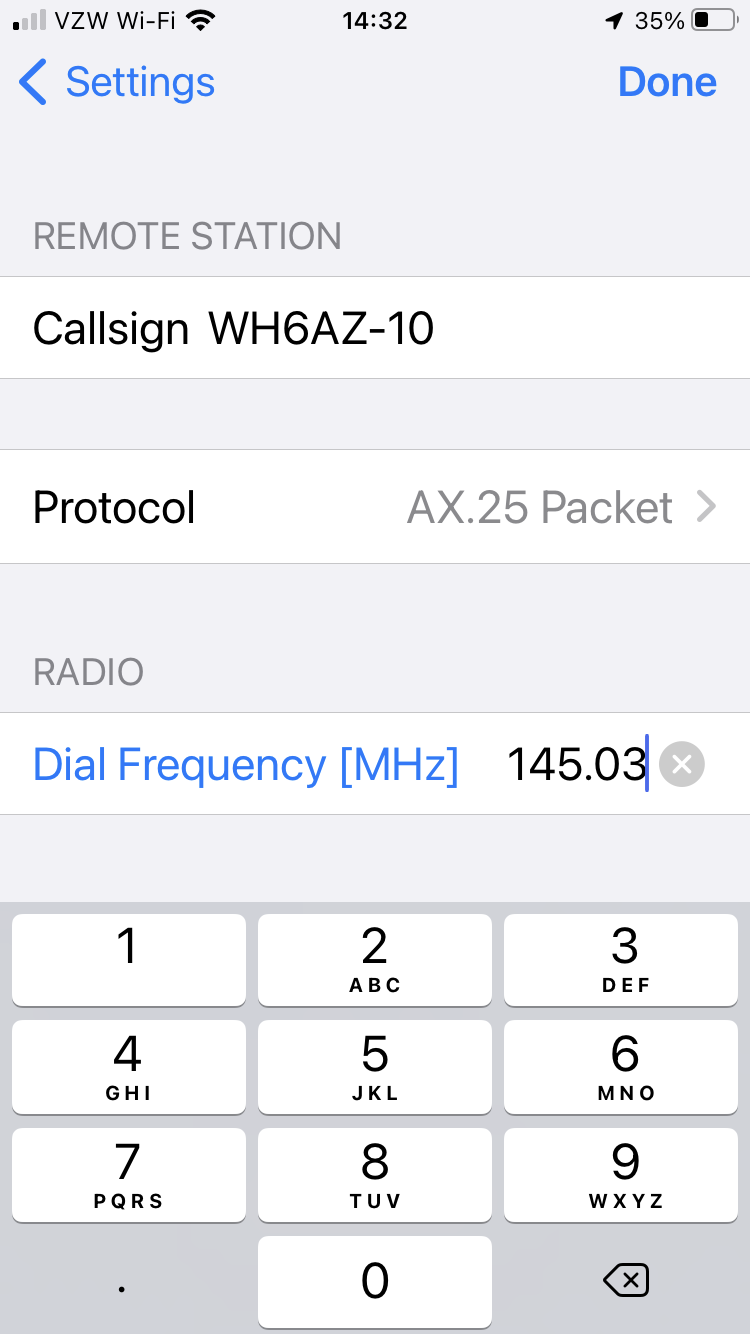Type digit 5 on the keypad
Screen dimensions: 750x1334
pos(375,1066)
